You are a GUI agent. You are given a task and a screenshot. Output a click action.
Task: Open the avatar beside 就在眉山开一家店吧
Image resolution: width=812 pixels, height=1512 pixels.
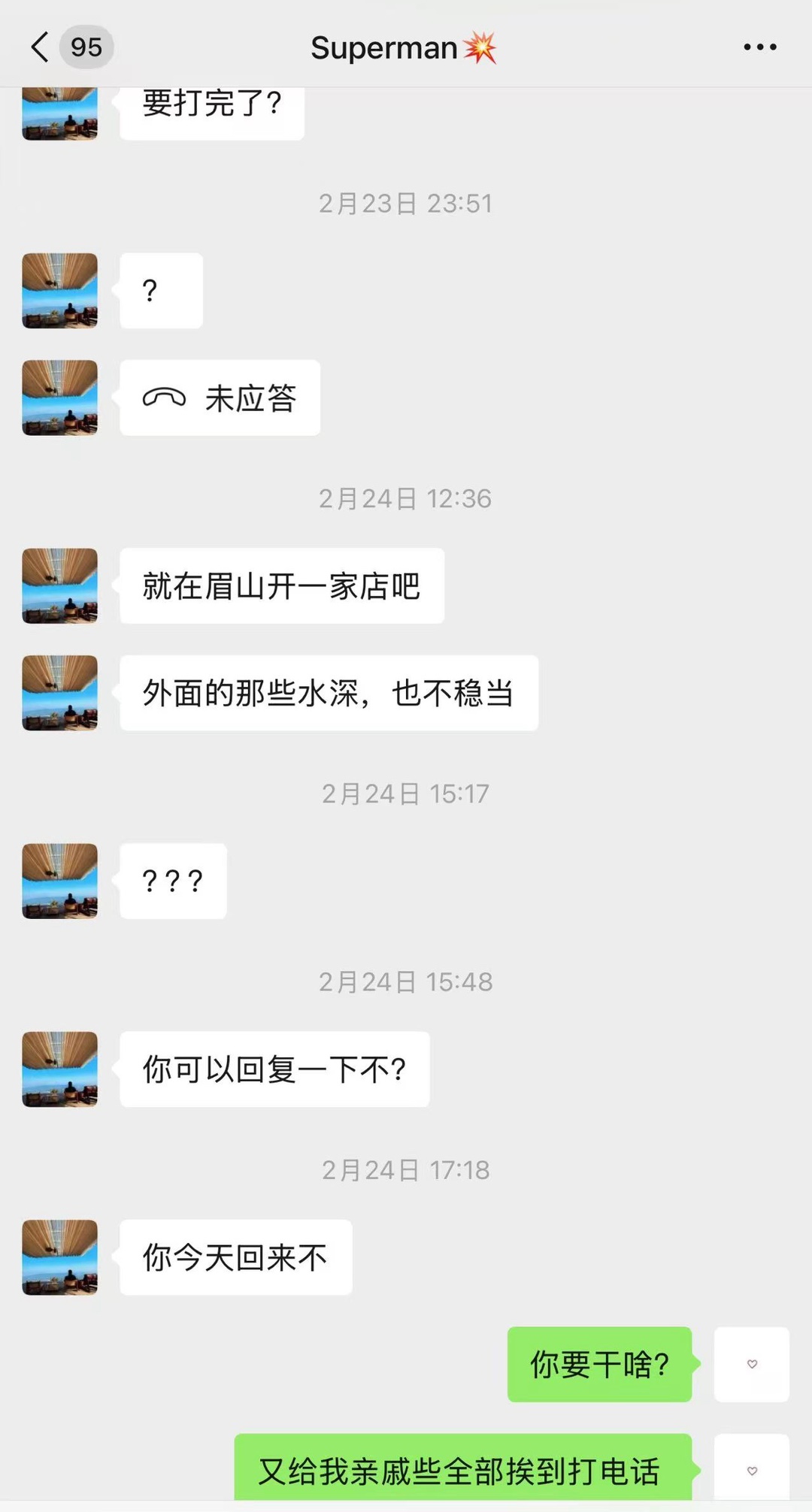pyautogui.click(x=60, y=585)
